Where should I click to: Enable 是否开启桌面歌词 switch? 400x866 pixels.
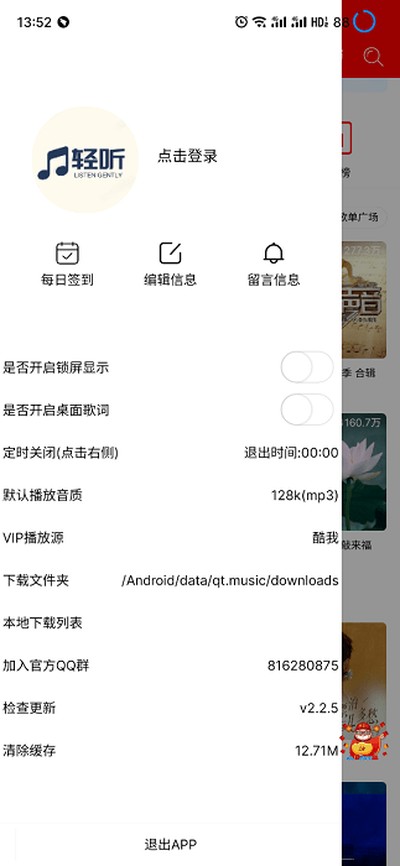[x=307, y=410]
